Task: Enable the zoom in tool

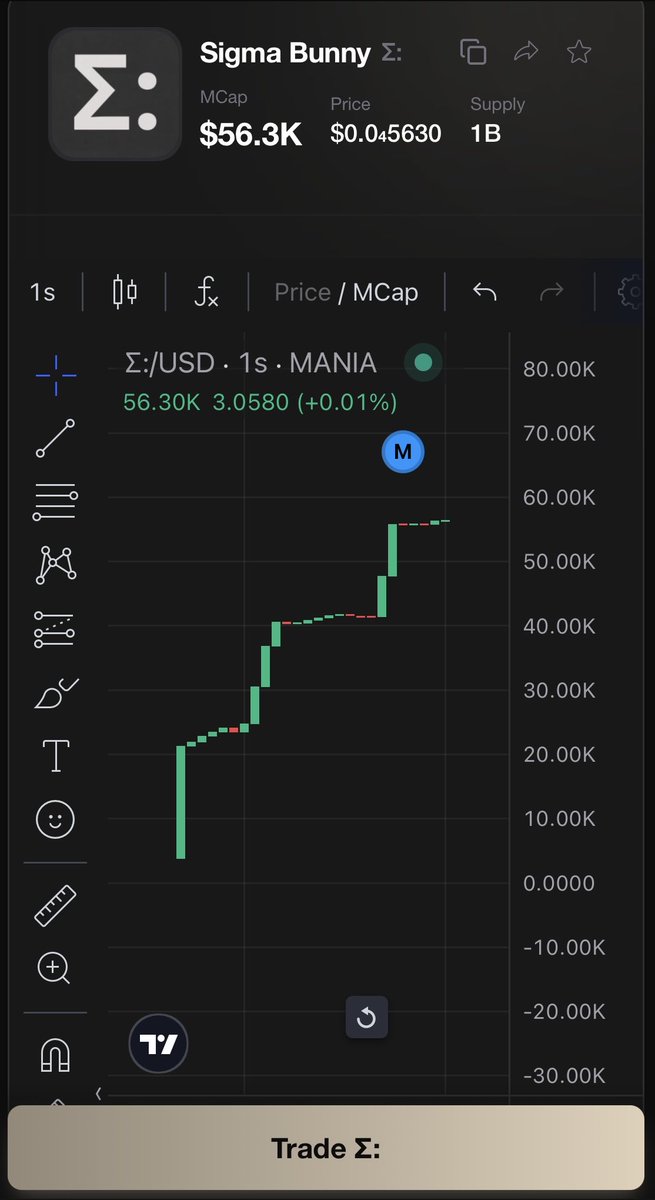Action: 53,968
